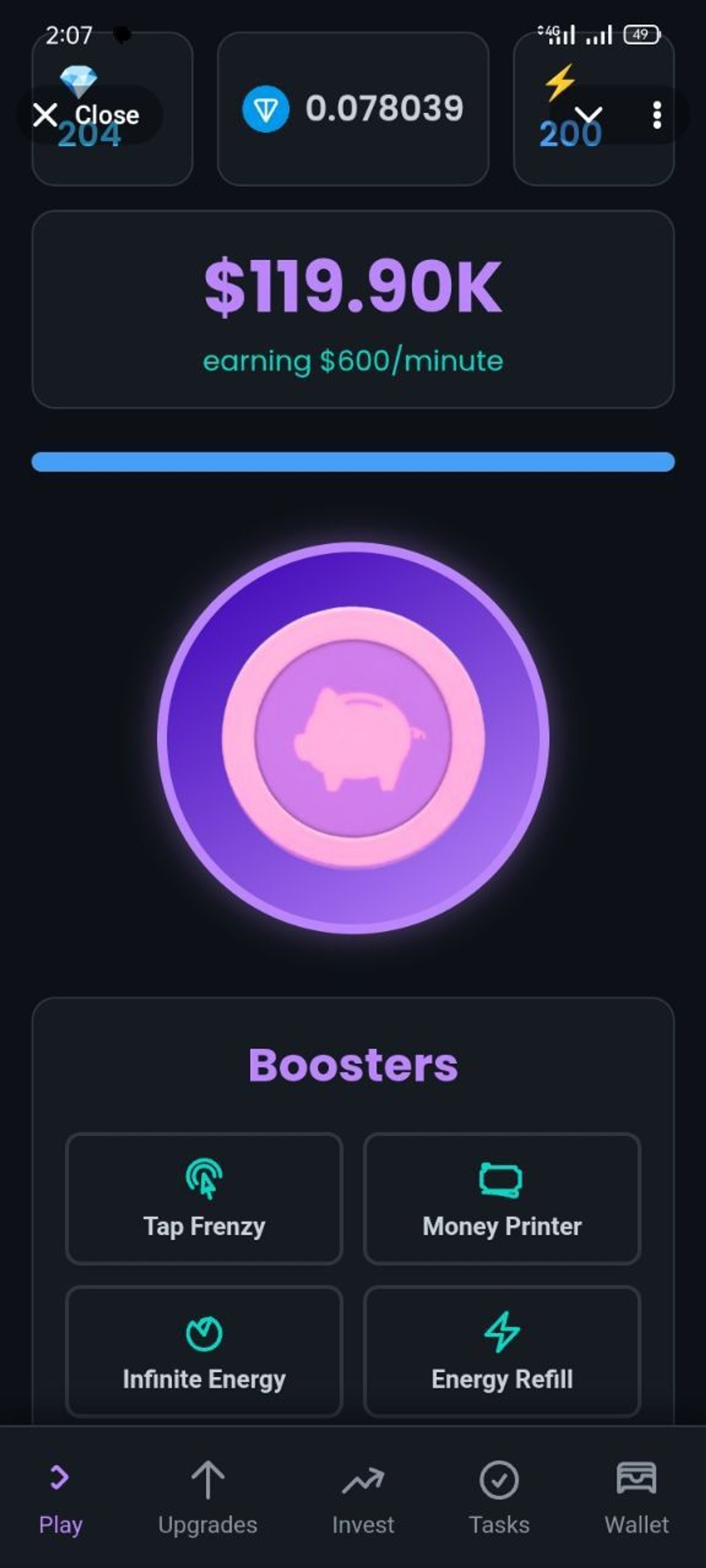The width and height of the screenshot is (706, 1568).
Task: Open the Tasks tab
Action: coord(499,1497)
